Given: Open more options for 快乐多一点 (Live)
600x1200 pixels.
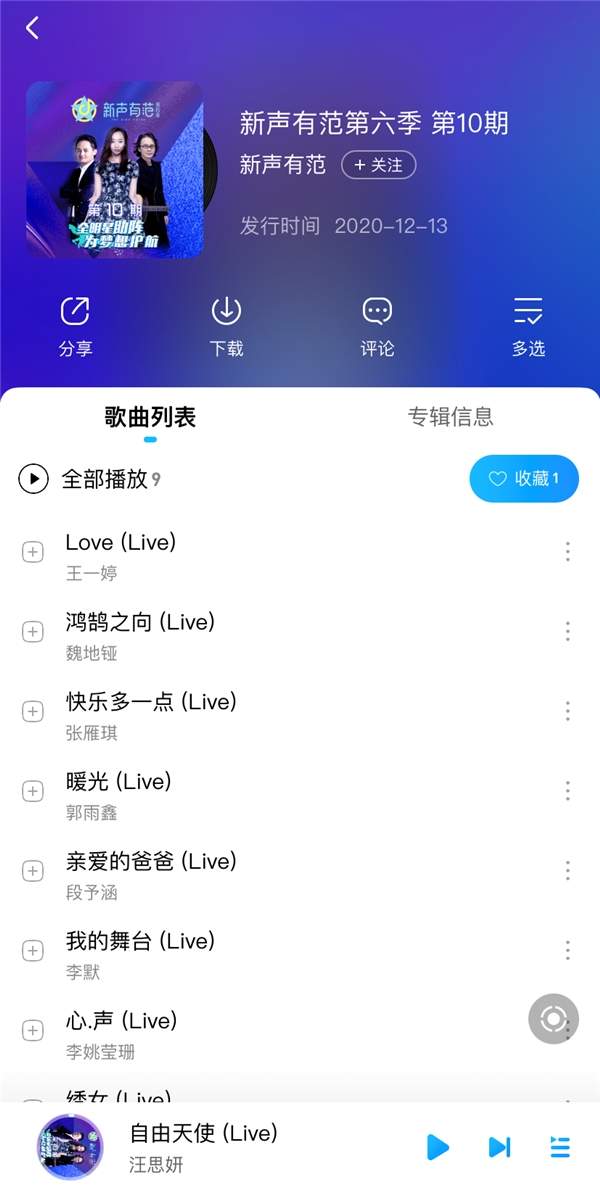Looking at the screenshot, I should click(567, 711).
